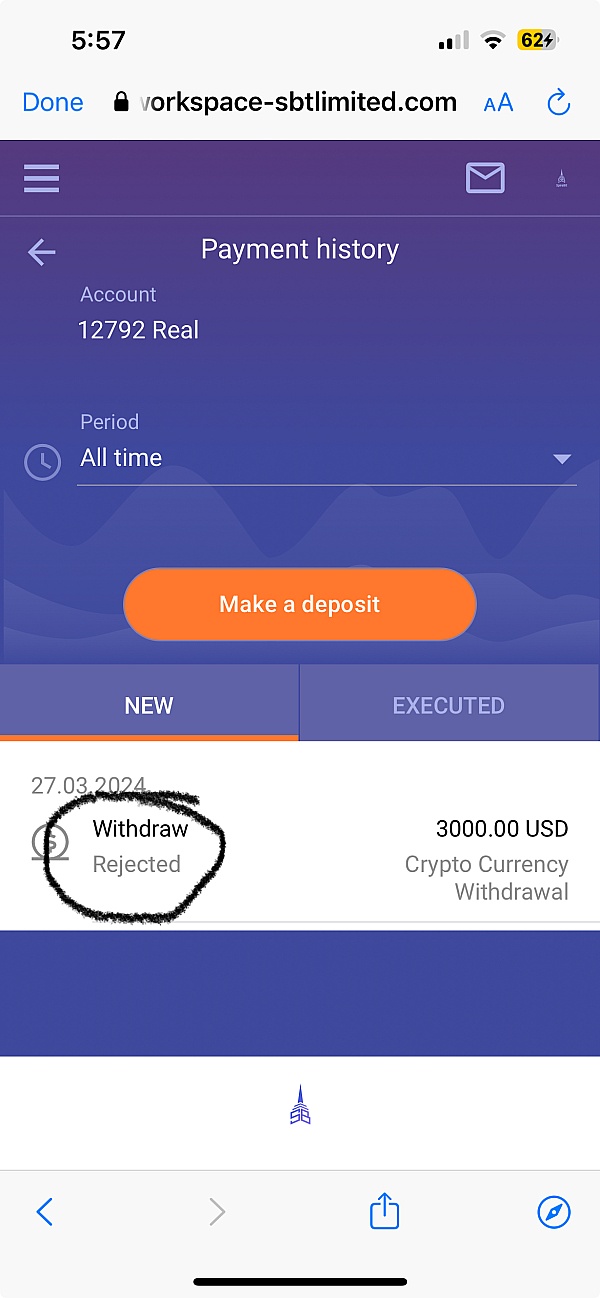Select the NEW tab

pos(149,705)
